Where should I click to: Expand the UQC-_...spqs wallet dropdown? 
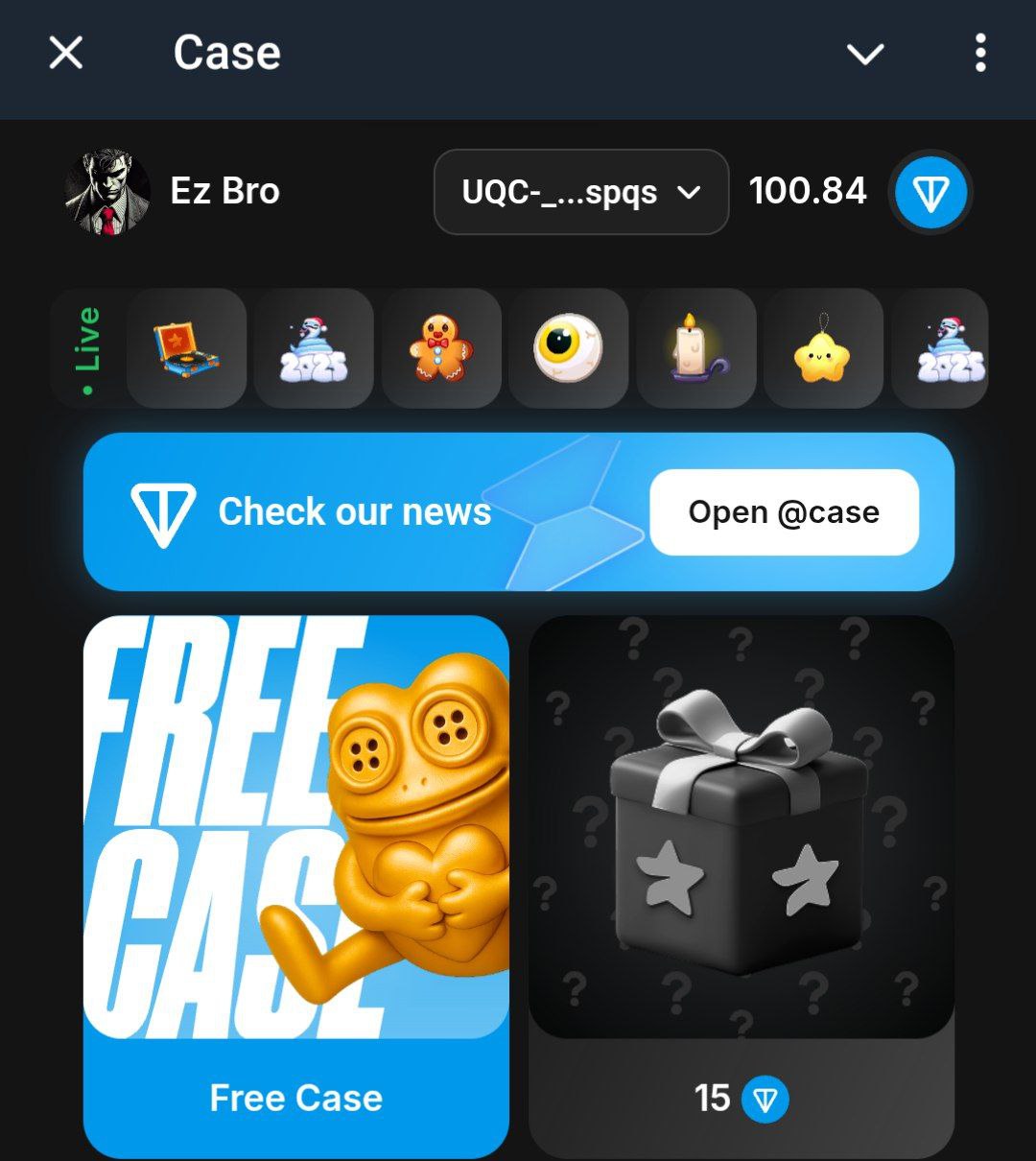click(581, 192)
